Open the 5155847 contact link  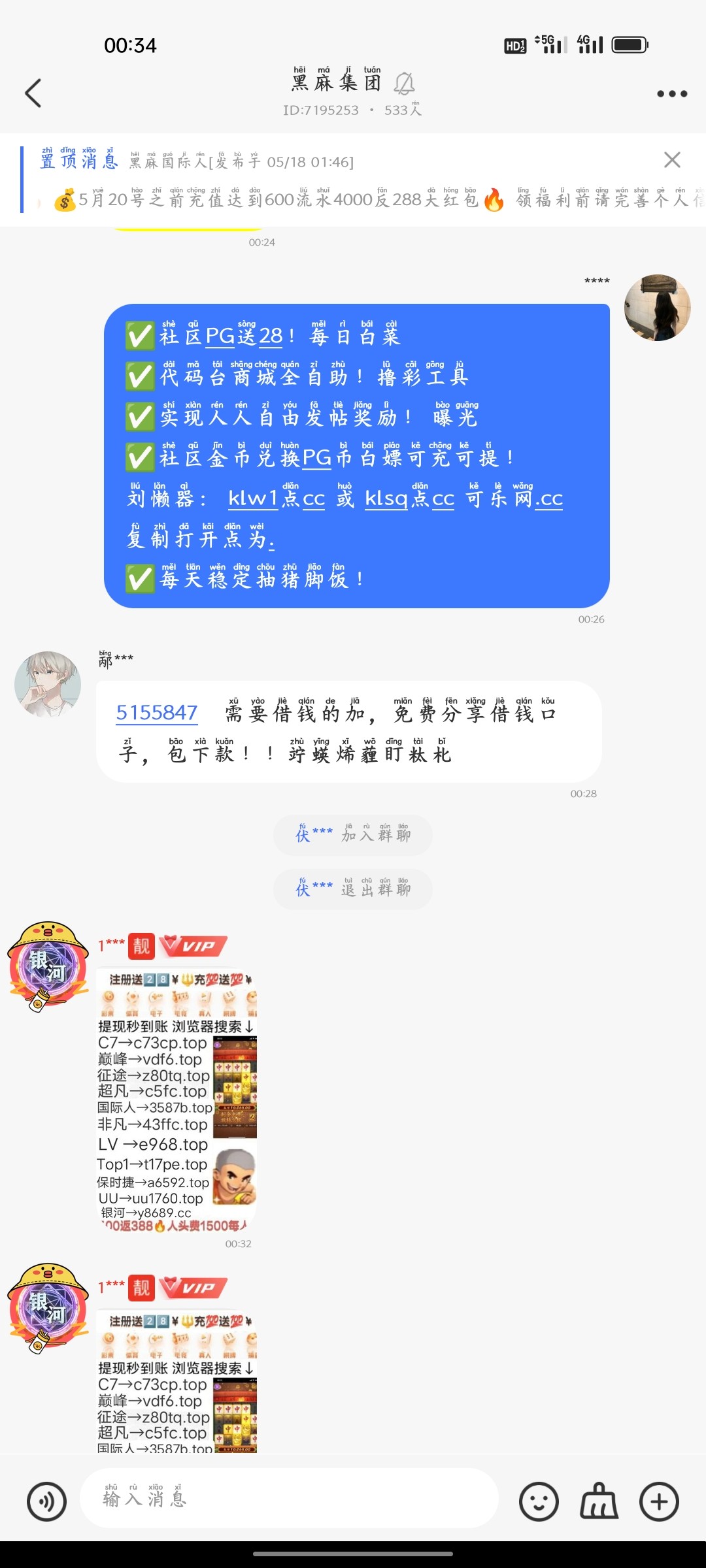pyautogui.click(x=157, y=715)
